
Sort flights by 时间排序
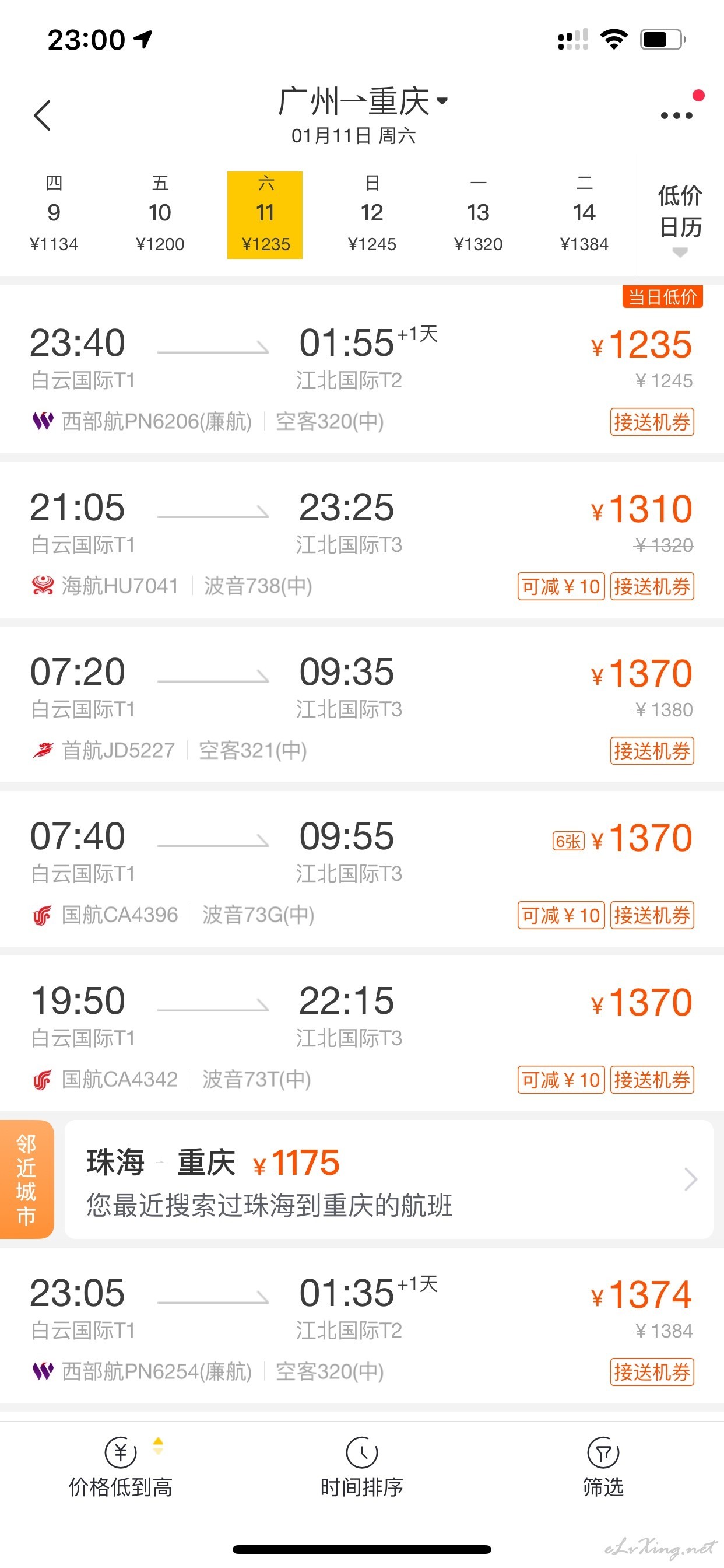click(x=362, y=1467)
